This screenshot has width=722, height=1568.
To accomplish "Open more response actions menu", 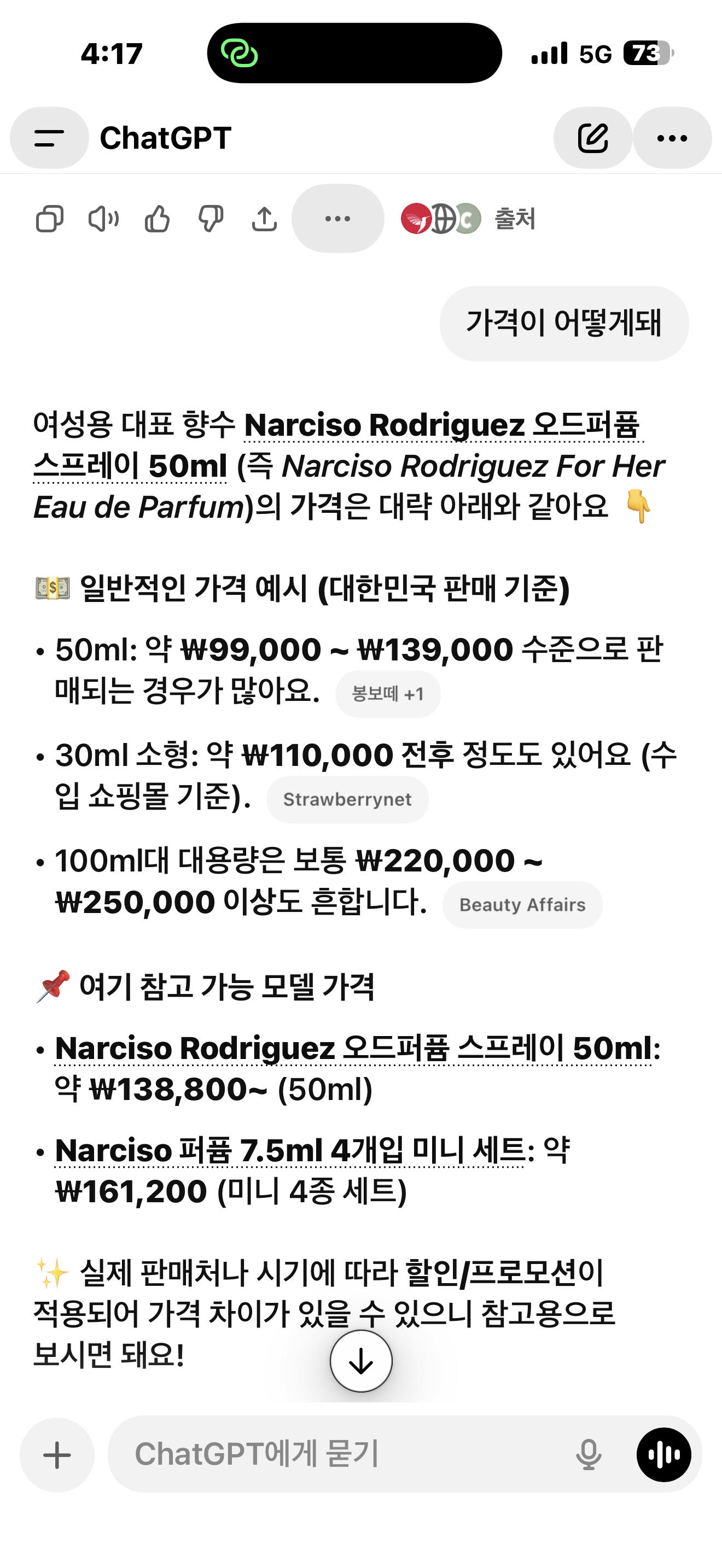I will click(338, 219).
